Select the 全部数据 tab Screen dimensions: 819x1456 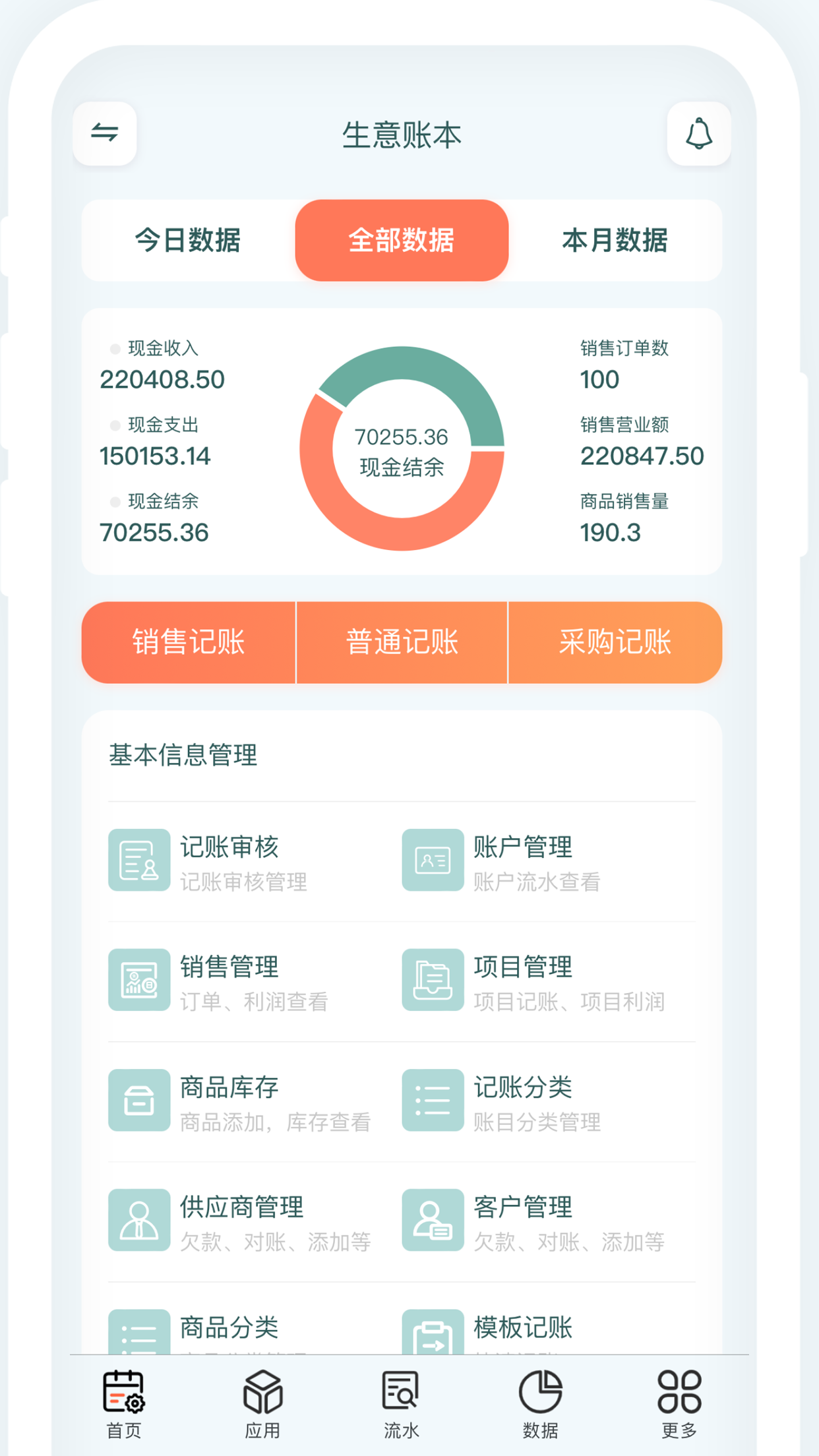point(402,241)
